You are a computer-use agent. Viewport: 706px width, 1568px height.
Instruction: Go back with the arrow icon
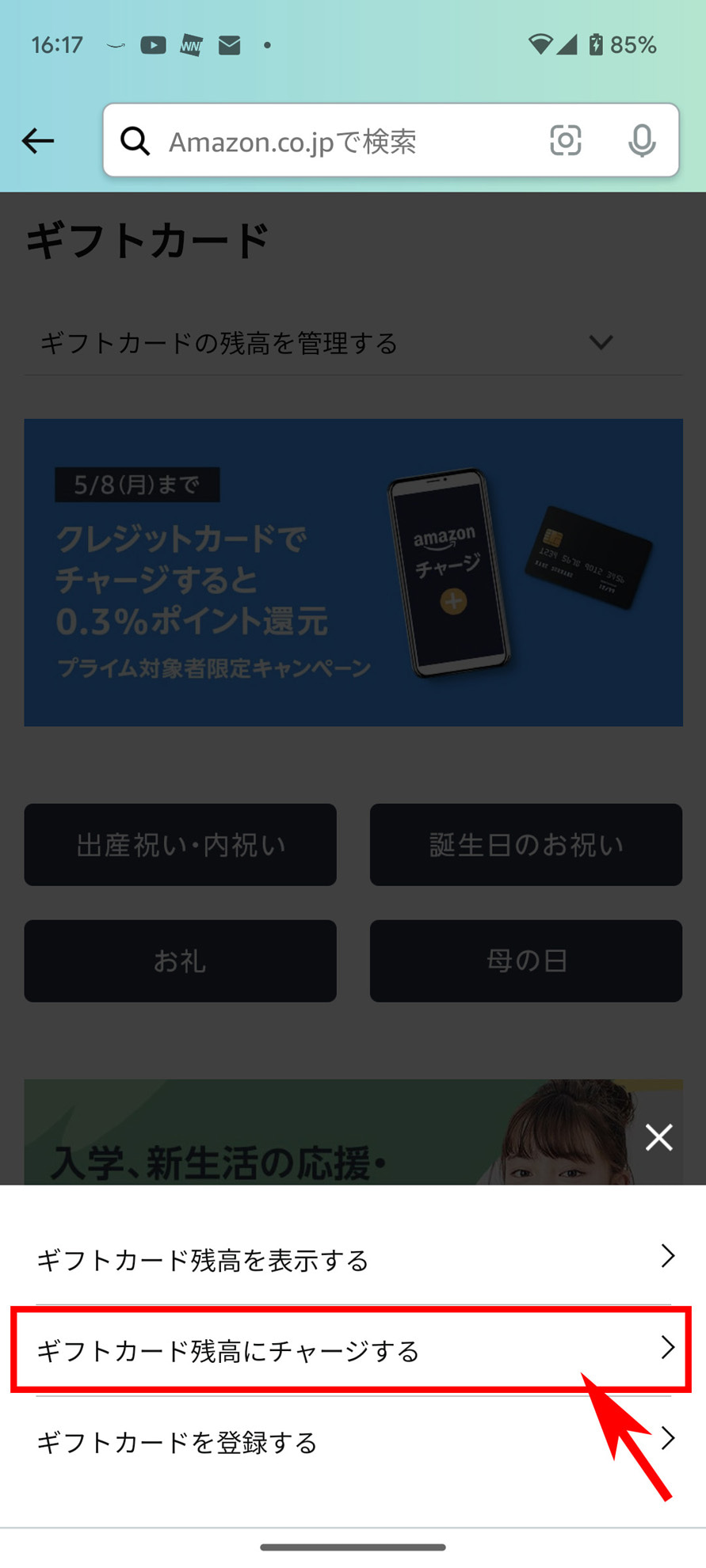[x=38, y=141]
